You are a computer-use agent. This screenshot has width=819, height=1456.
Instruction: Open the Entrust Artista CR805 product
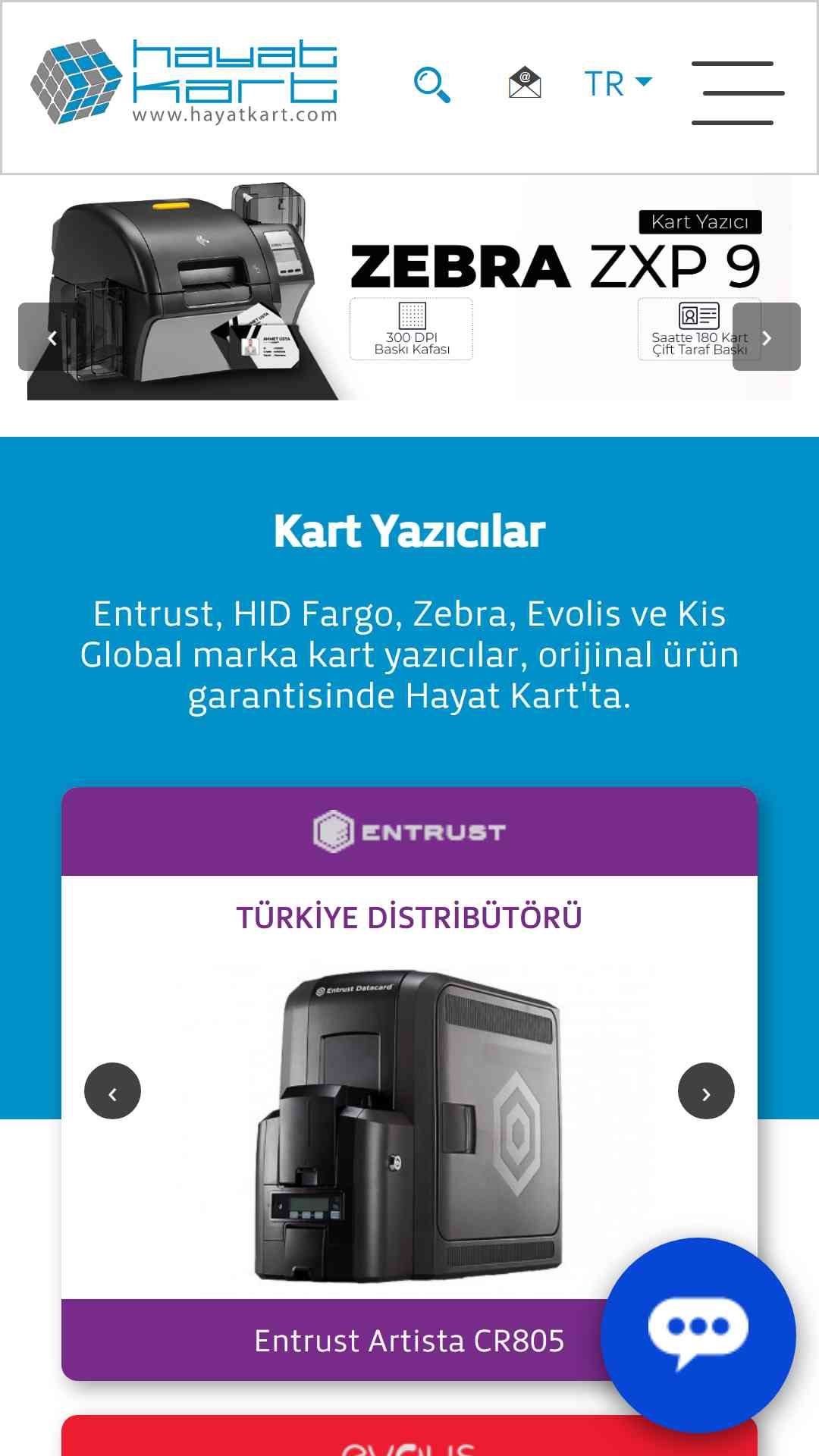(409, 1340)
